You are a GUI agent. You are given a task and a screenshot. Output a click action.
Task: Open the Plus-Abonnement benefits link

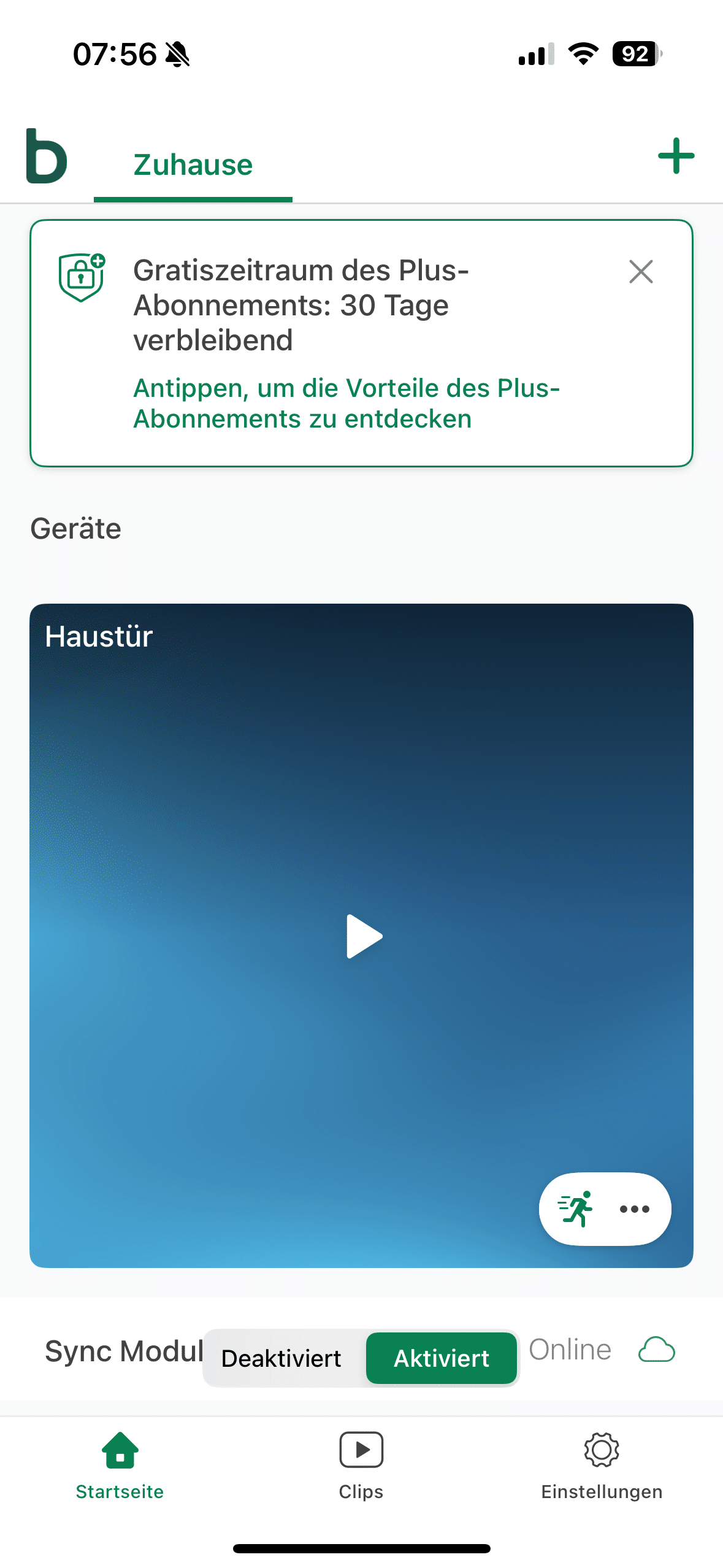tap(346, 403)
